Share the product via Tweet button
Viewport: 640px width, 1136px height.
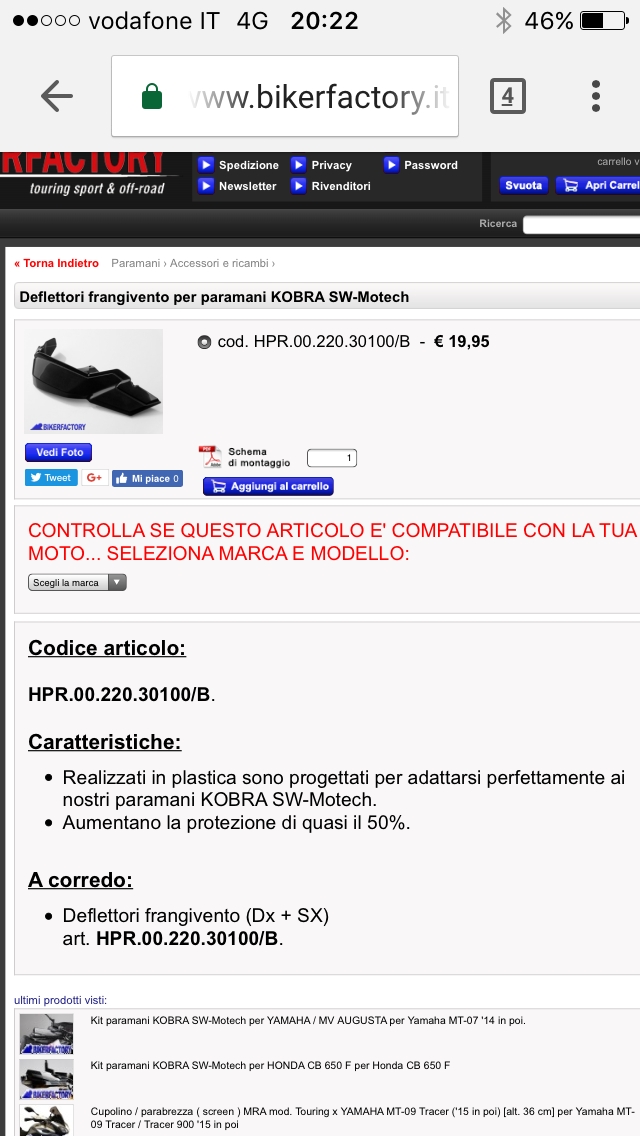[x=51, y=478]
